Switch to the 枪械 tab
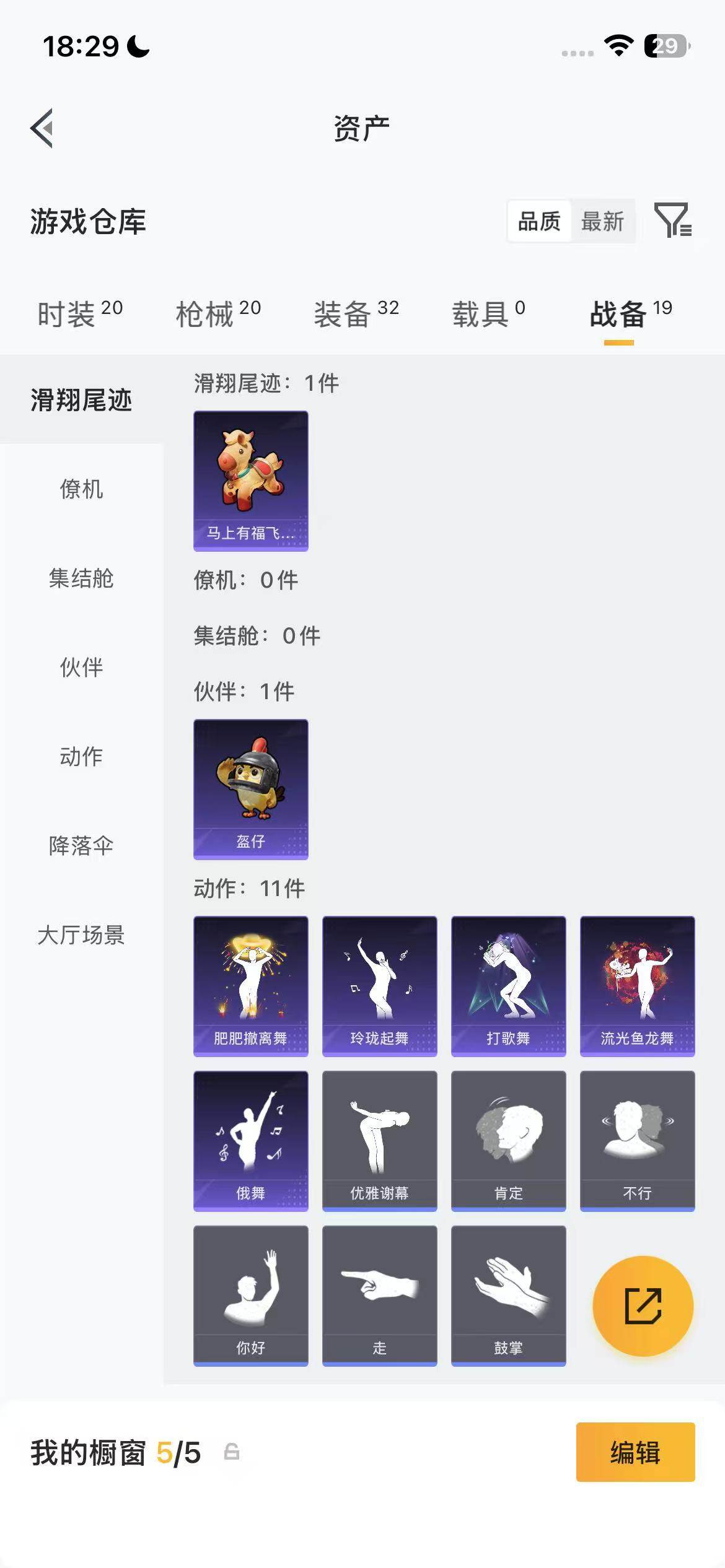725x1568 pixels. [205, 313]
